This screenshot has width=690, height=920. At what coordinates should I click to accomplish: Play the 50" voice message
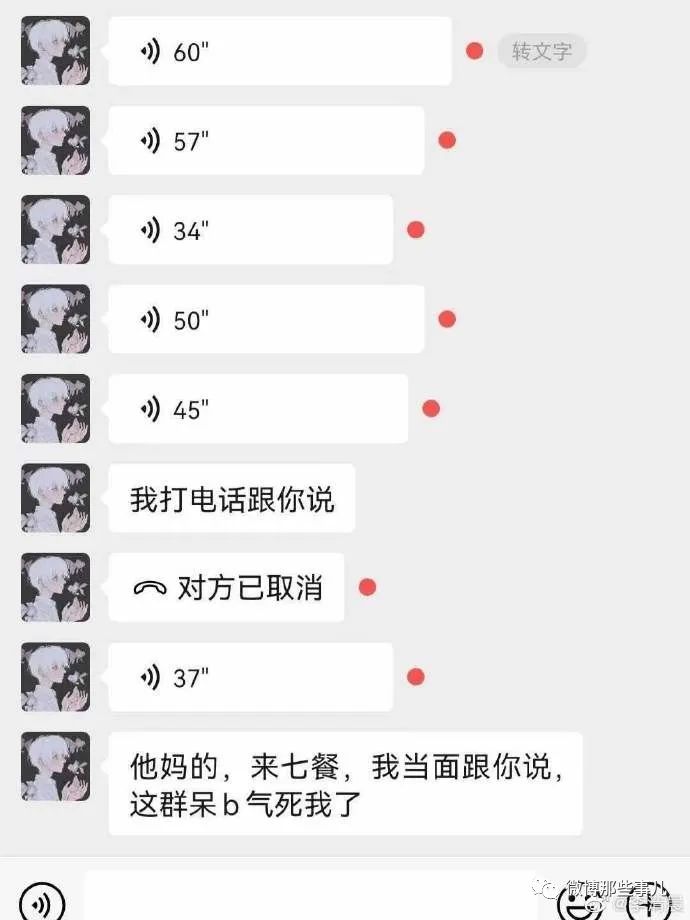[266, 320]
